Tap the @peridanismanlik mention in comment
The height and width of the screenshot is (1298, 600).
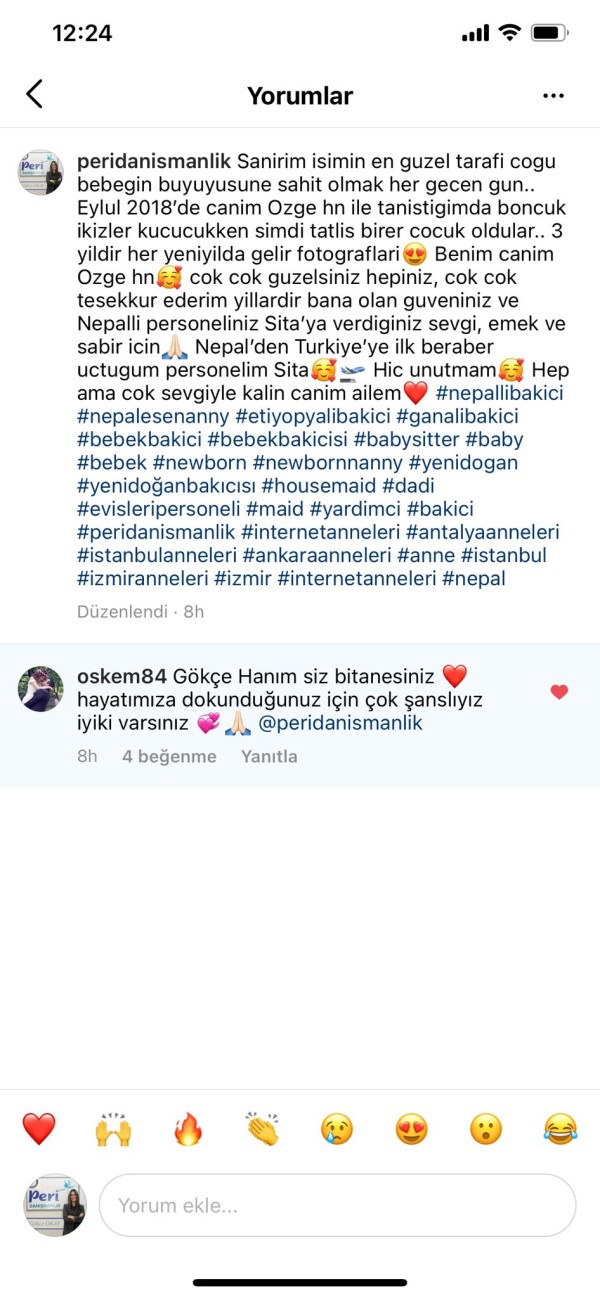[x=341, y=723]
